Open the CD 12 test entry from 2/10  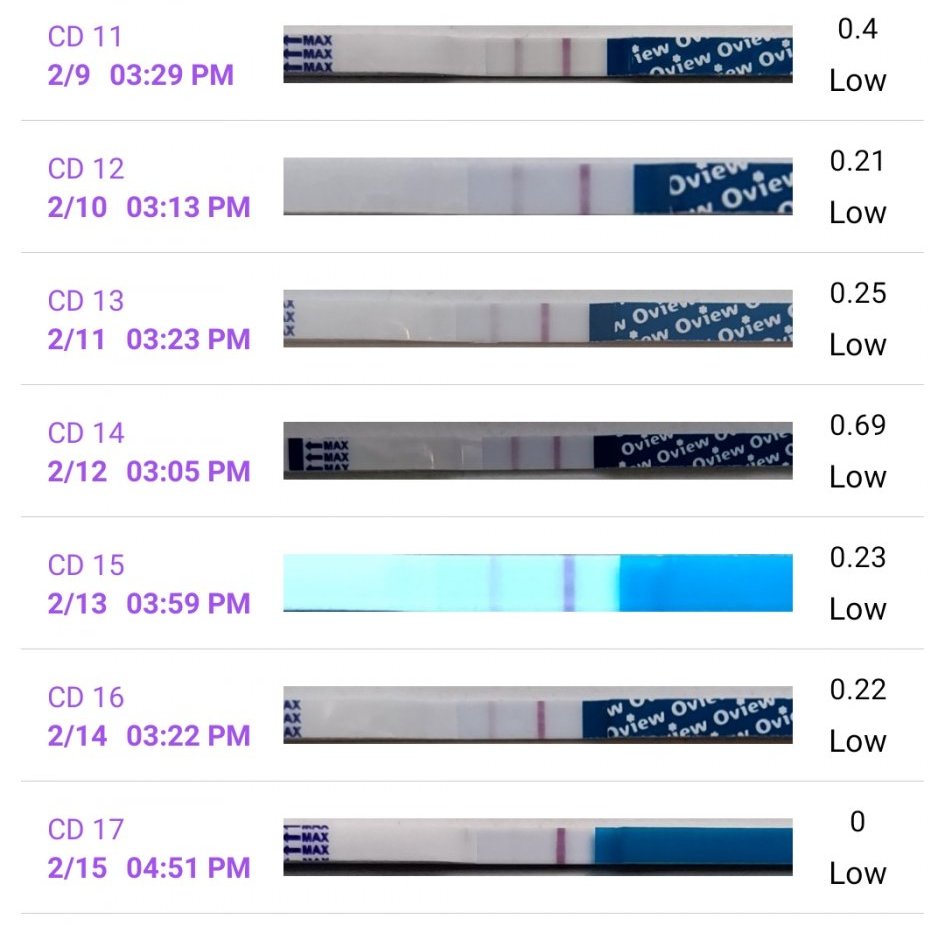click(148, 188)
